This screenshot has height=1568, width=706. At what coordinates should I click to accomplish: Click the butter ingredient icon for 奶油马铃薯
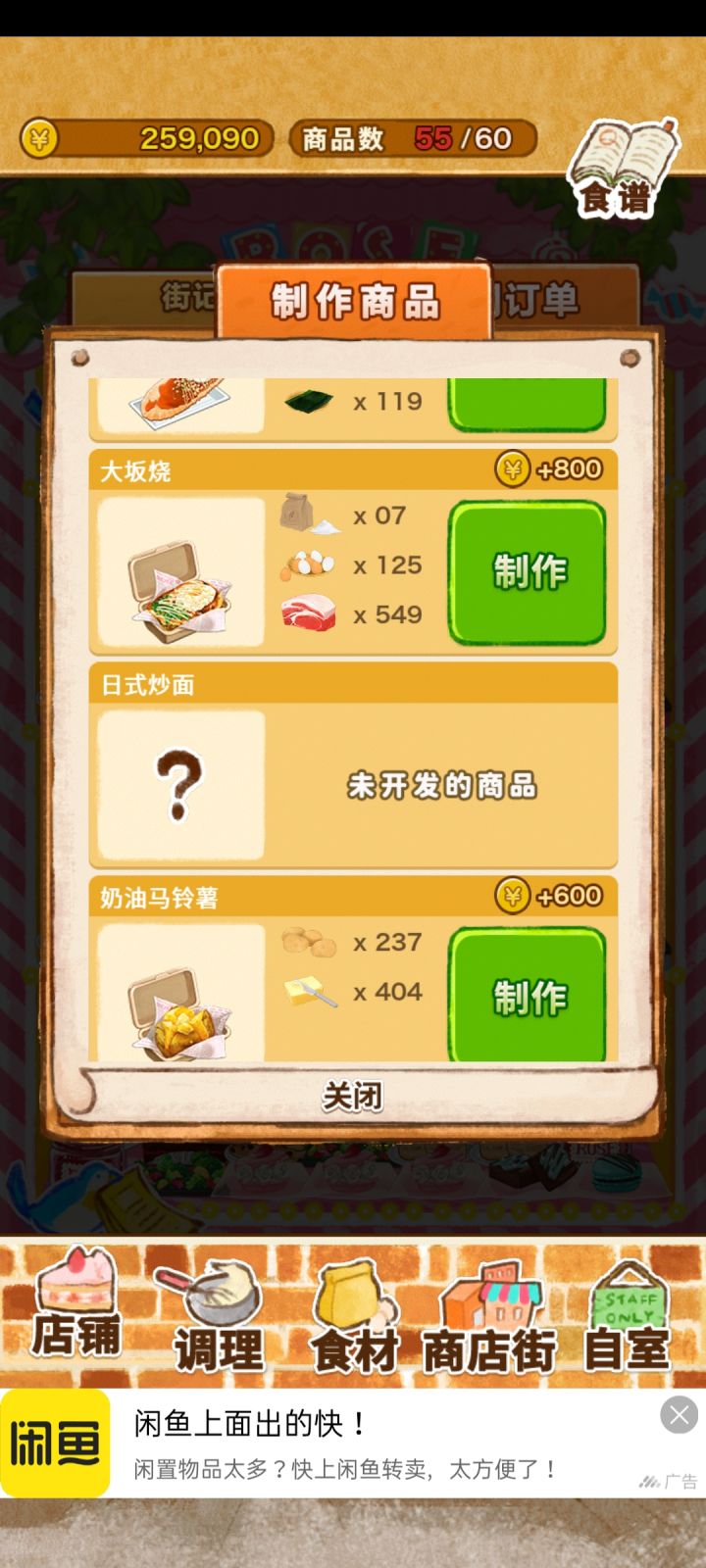tap(307, 992)
